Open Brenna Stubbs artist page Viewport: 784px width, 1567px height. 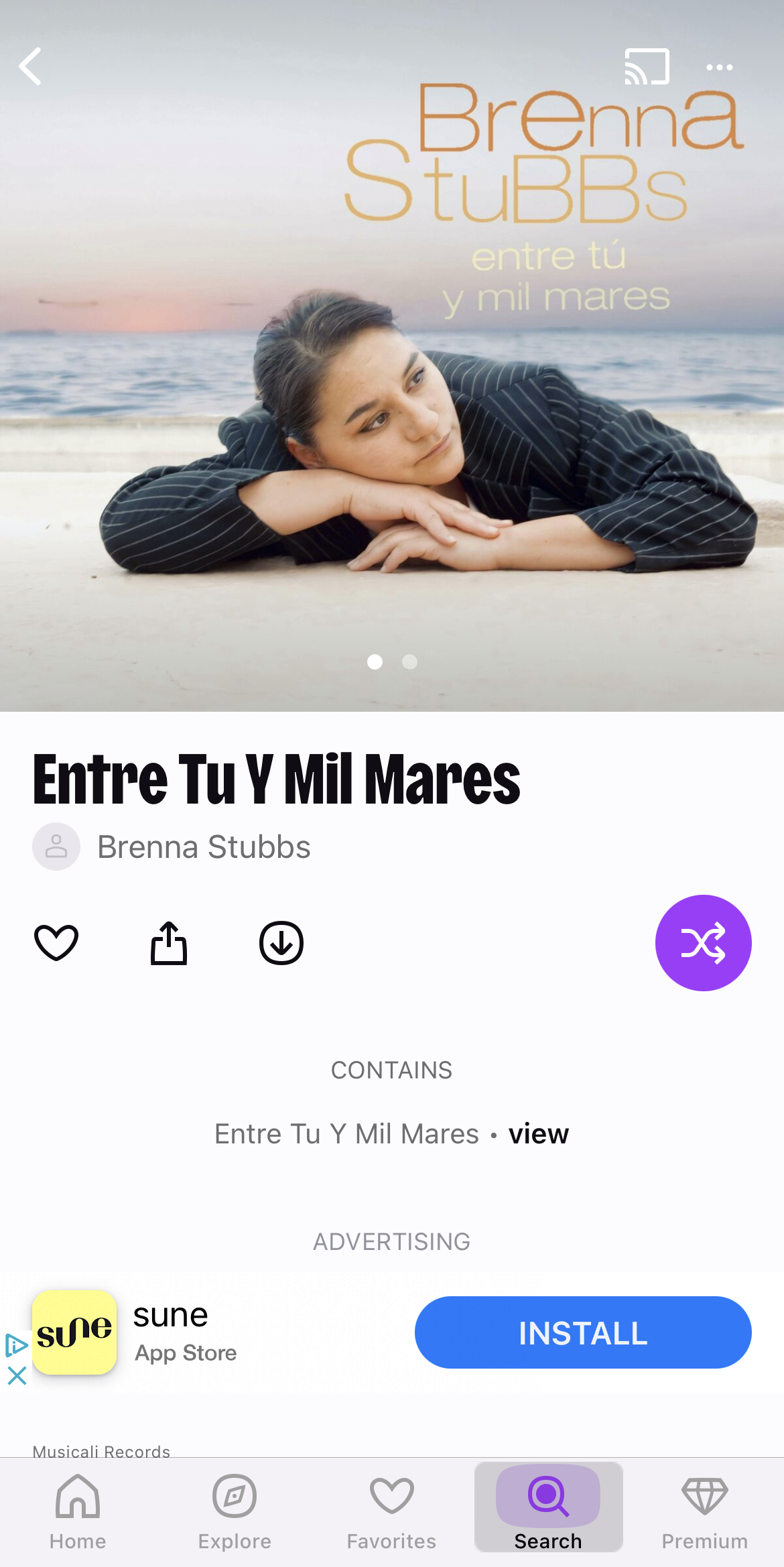click(204, 847)
